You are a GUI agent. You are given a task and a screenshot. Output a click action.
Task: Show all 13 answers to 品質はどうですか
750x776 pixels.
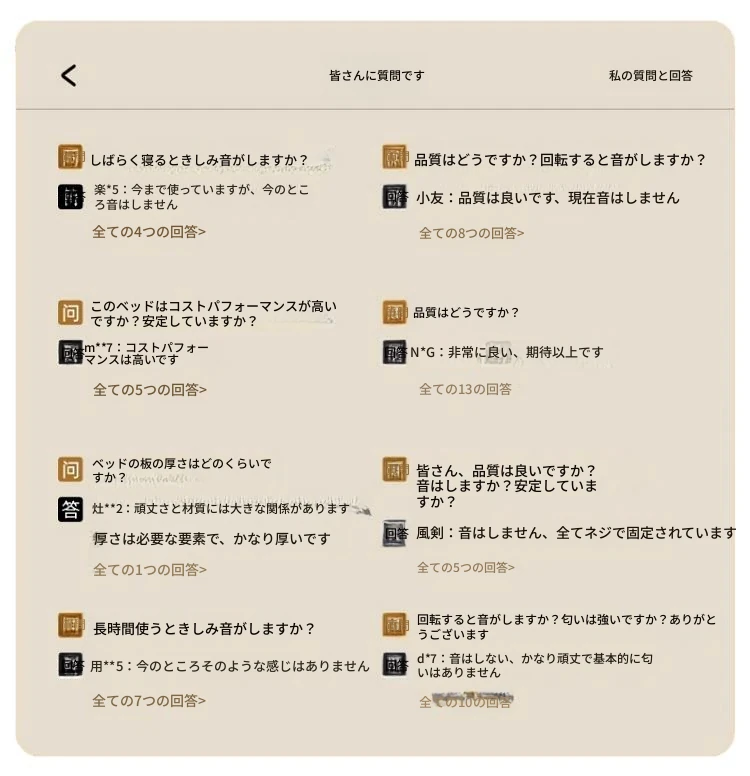(465, 389)
